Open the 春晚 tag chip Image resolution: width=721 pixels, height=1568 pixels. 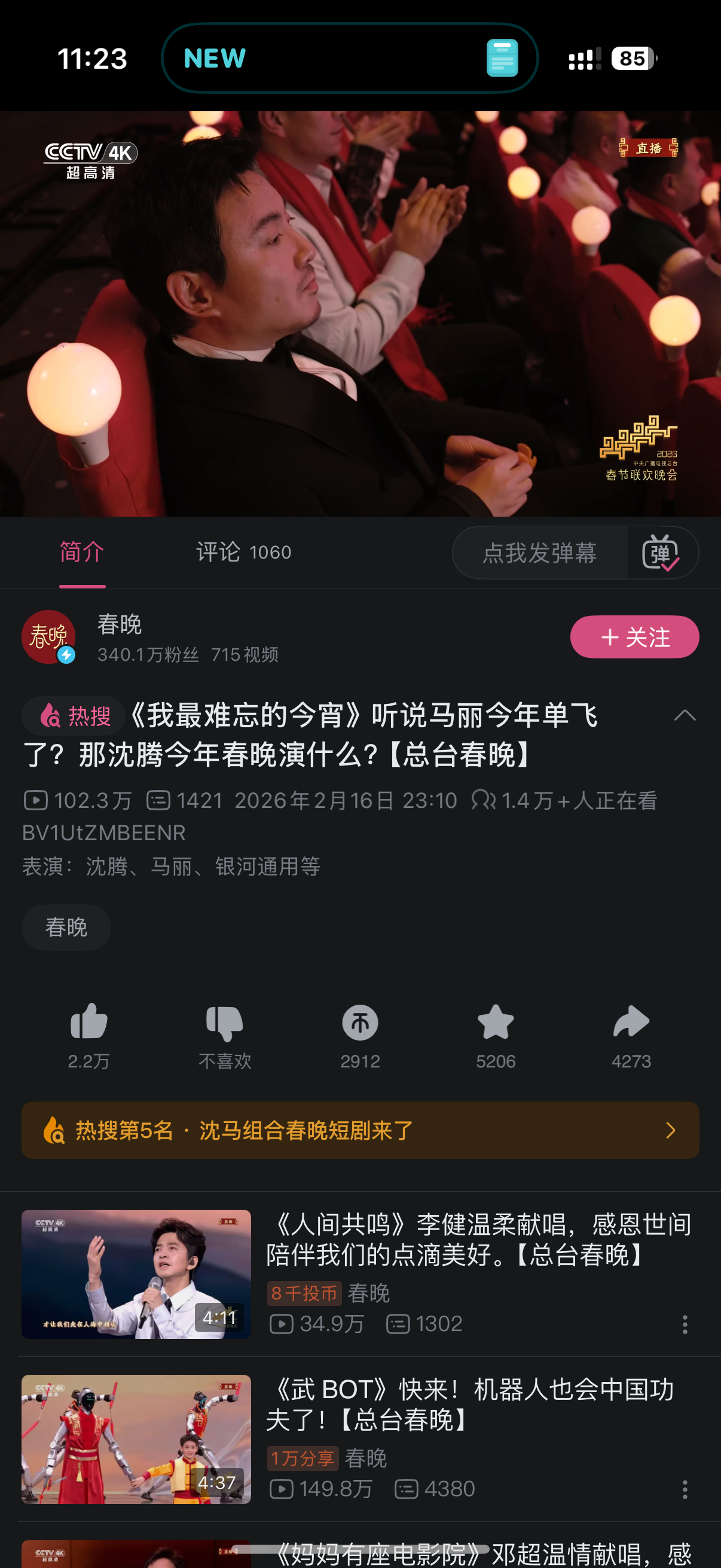66,927
